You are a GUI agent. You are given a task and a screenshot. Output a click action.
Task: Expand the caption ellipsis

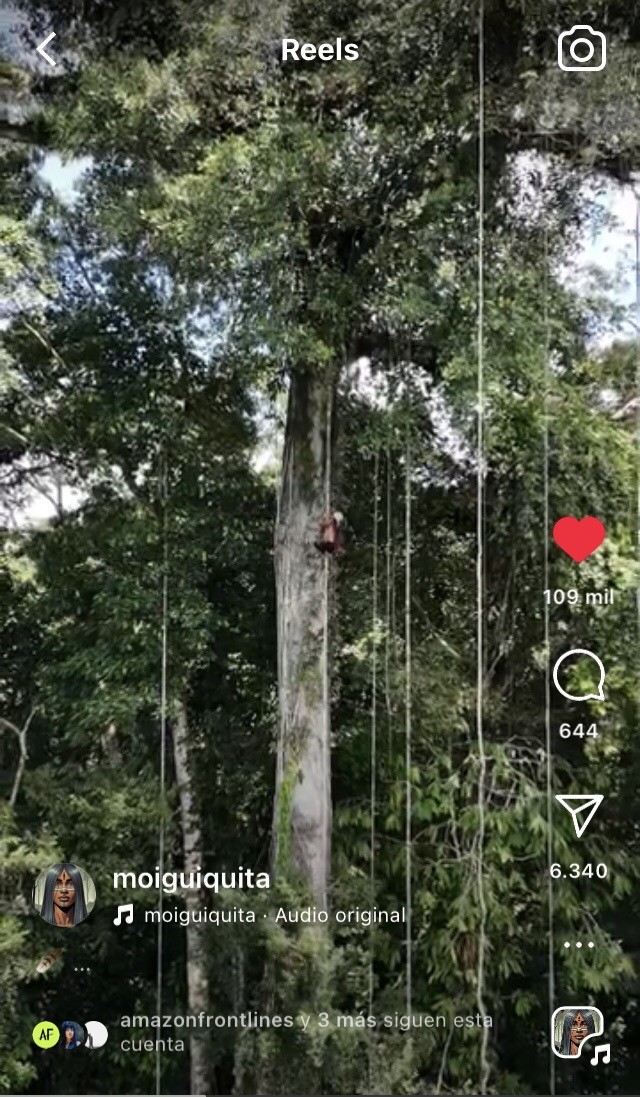[82, 969]
